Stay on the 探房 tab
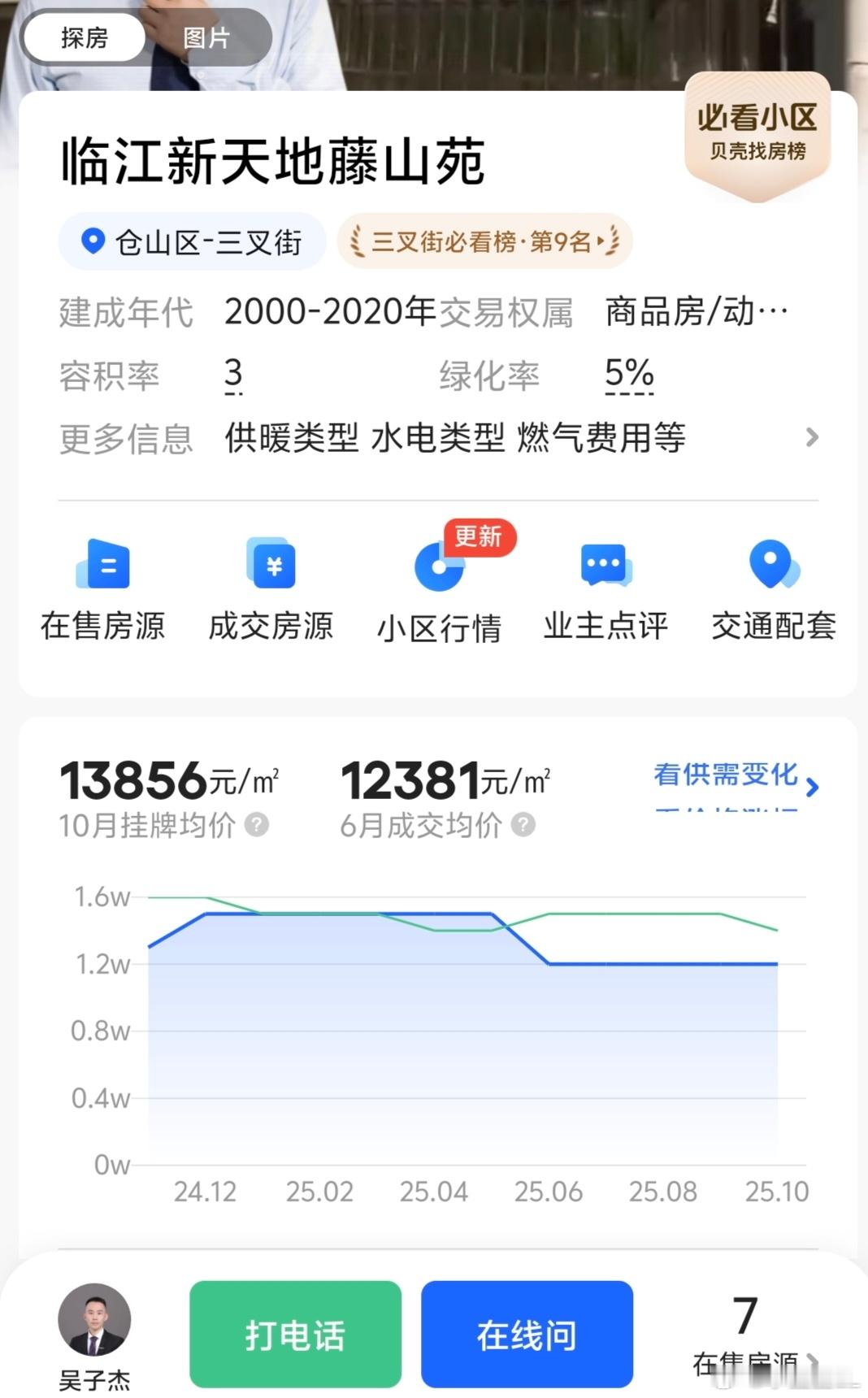Viewport: 868px width, 1398px height. [x=84, y=37]
